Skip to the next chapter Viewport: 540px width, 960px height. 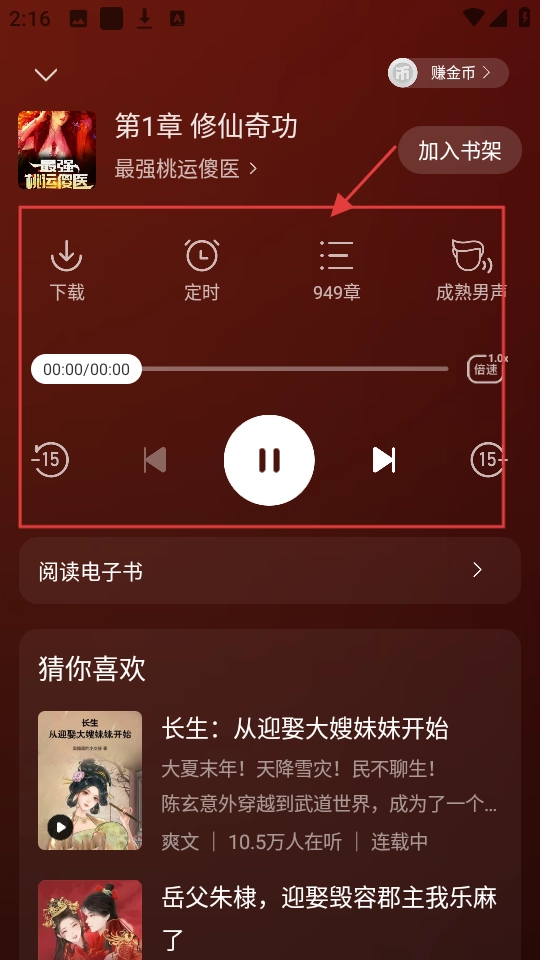[x=384, y=460]
